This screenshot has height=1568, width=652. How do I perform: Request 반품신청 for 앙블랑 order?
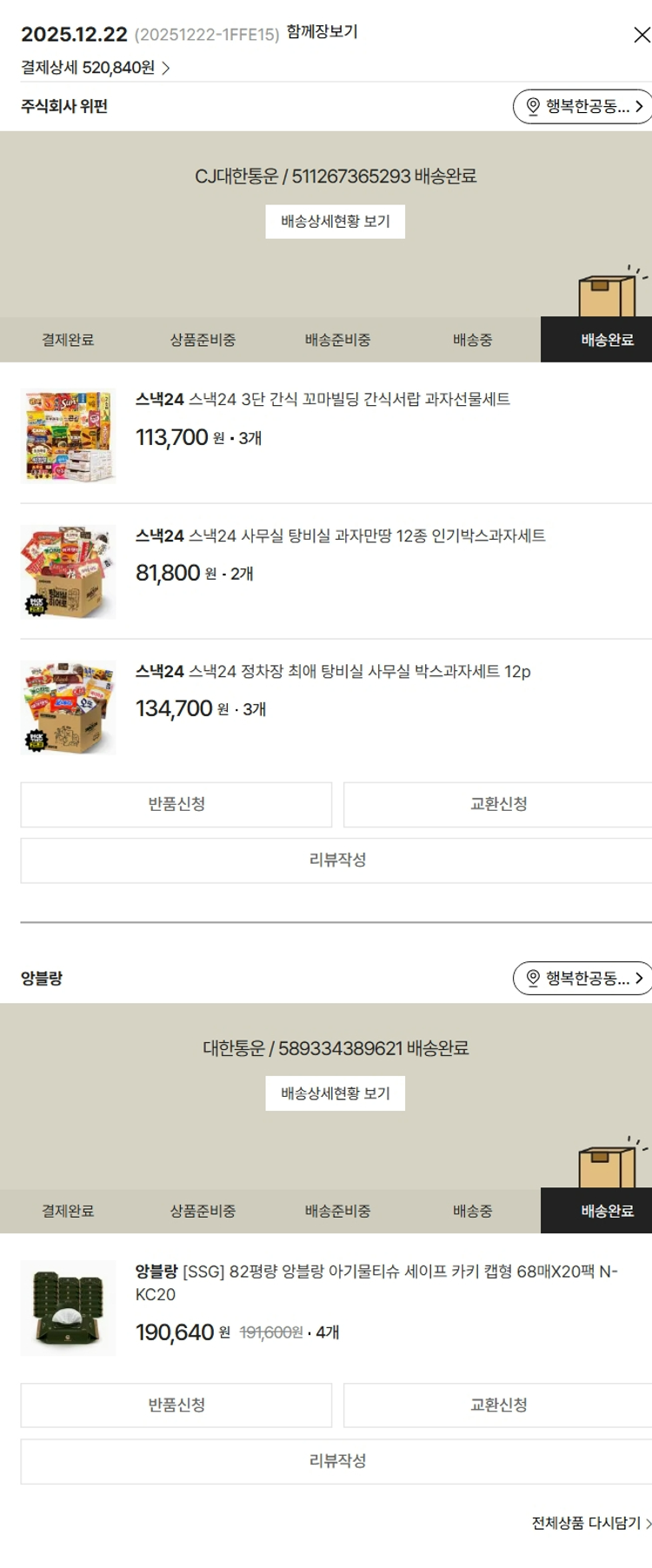pyautogui.click(x=176, y=1405)
